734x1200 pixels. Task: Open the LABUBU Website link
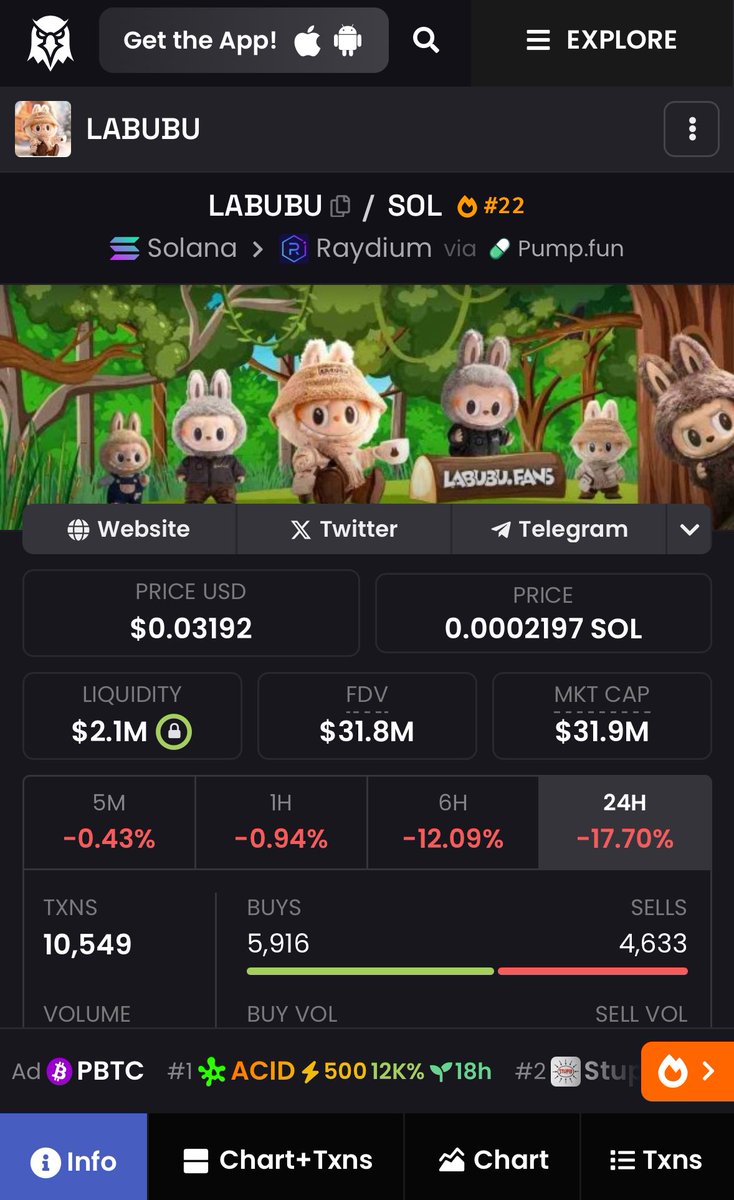(129, 529)
